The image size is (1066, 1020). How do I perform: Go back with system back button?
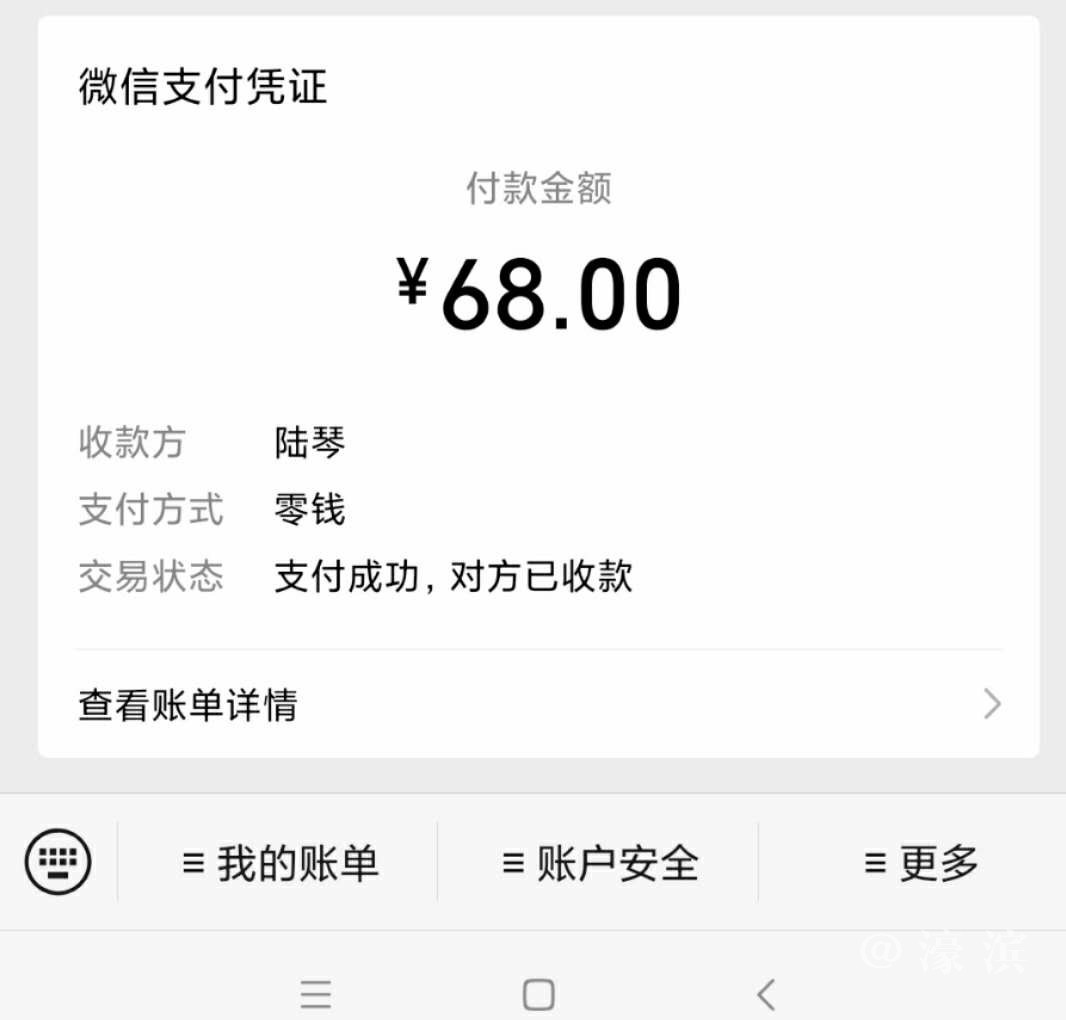(766, 994)
